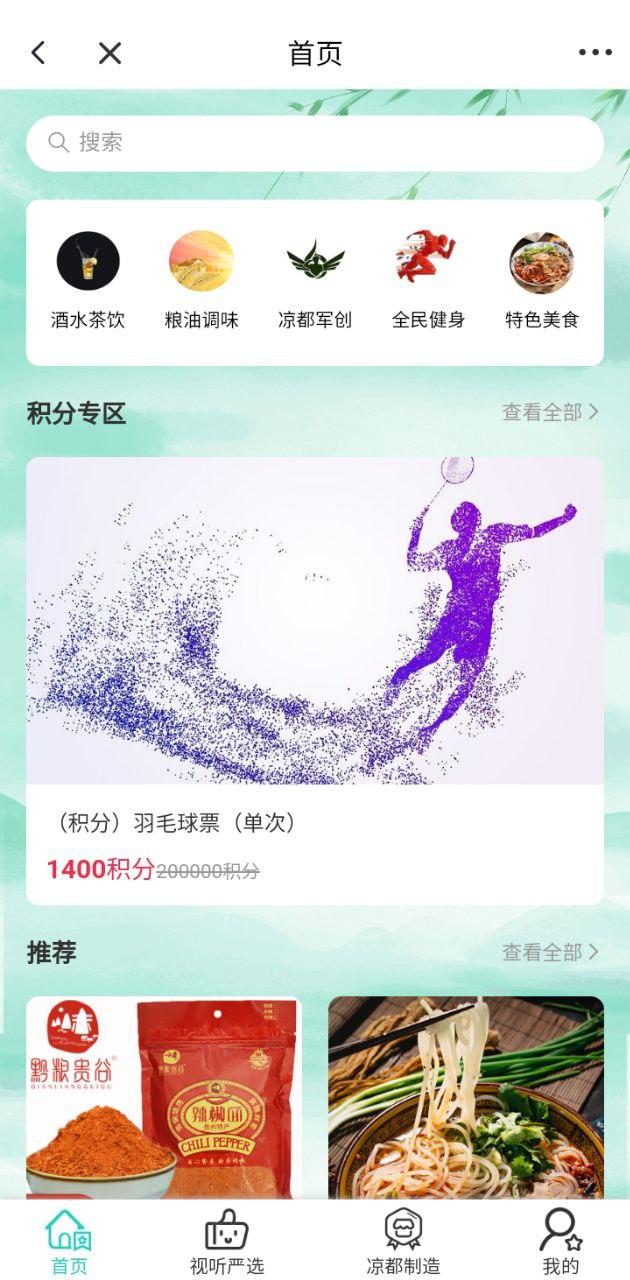View all 推荐 products
Screen dimensions: 630x1280
(550, 952)
